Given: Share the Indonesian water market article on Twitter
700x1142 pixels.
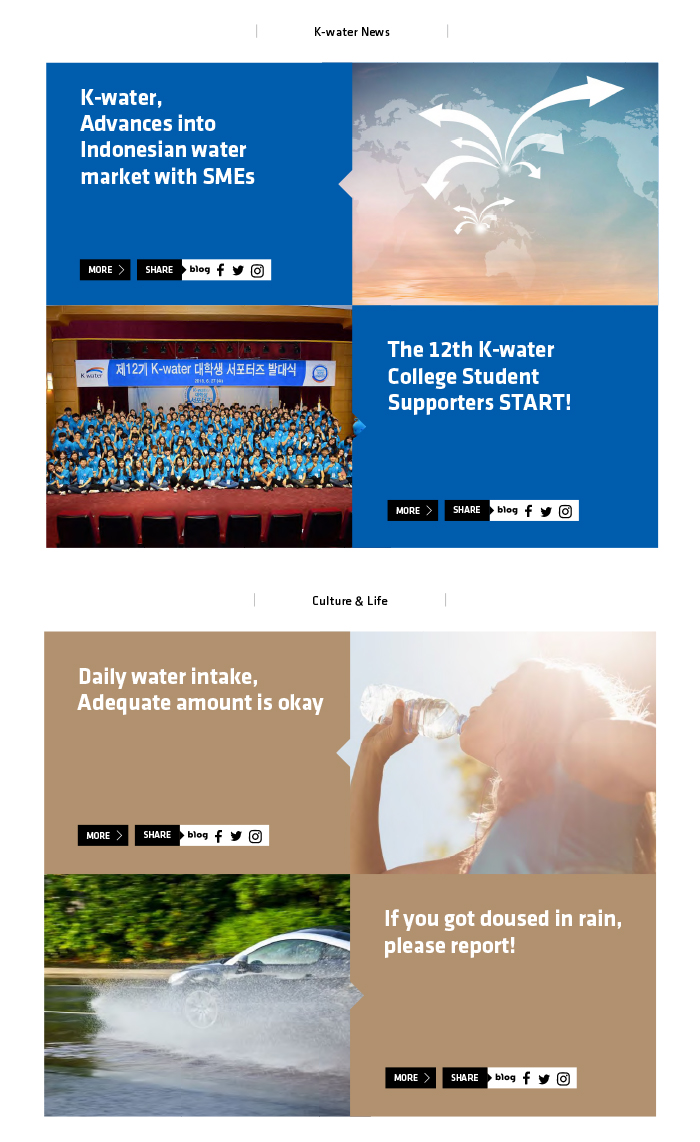Looking at the screenshot, I should (x=238, y=270).
